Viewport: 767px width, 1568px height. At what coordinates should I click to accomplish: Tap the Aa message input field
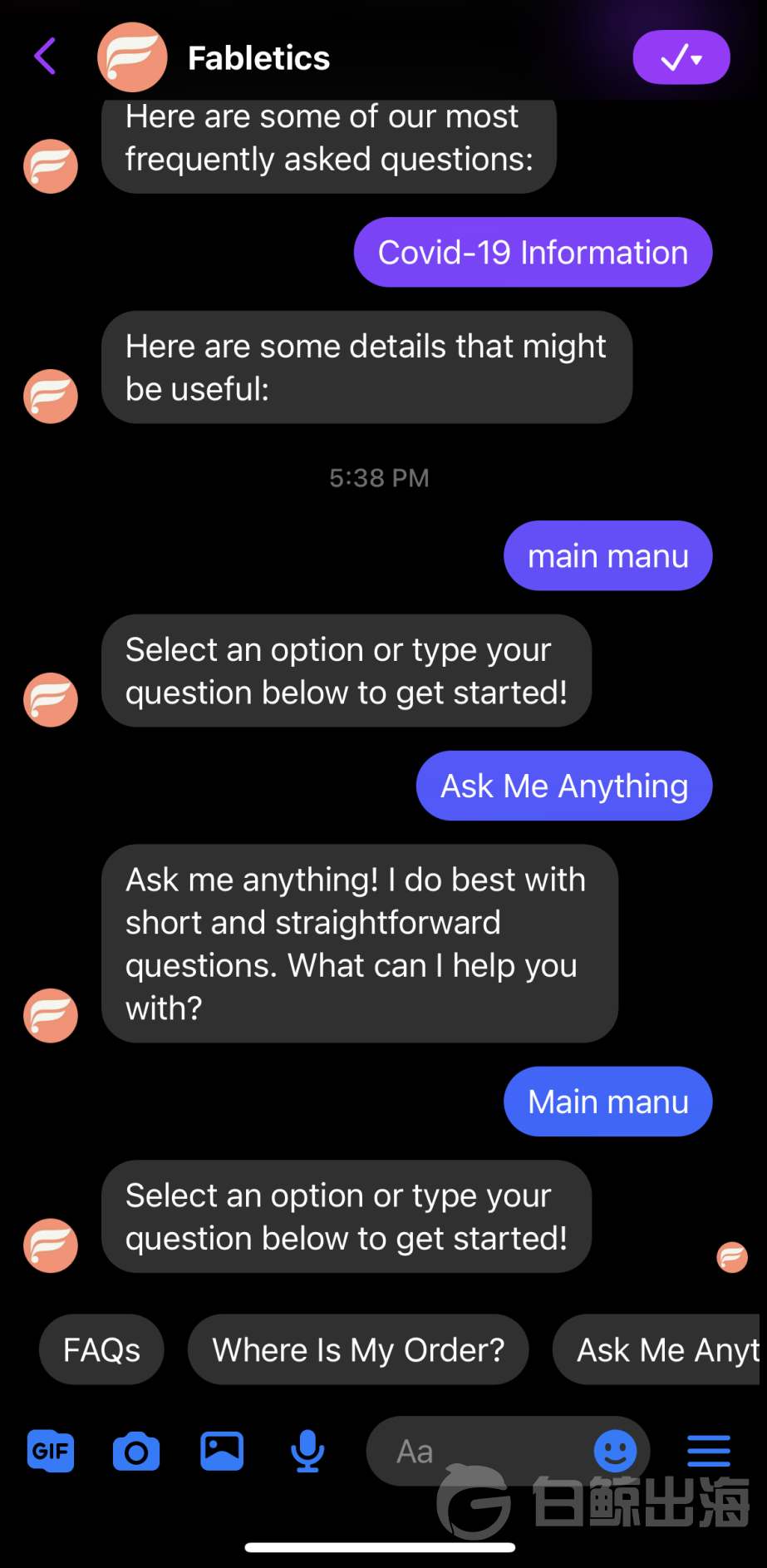coord(474,1451)
